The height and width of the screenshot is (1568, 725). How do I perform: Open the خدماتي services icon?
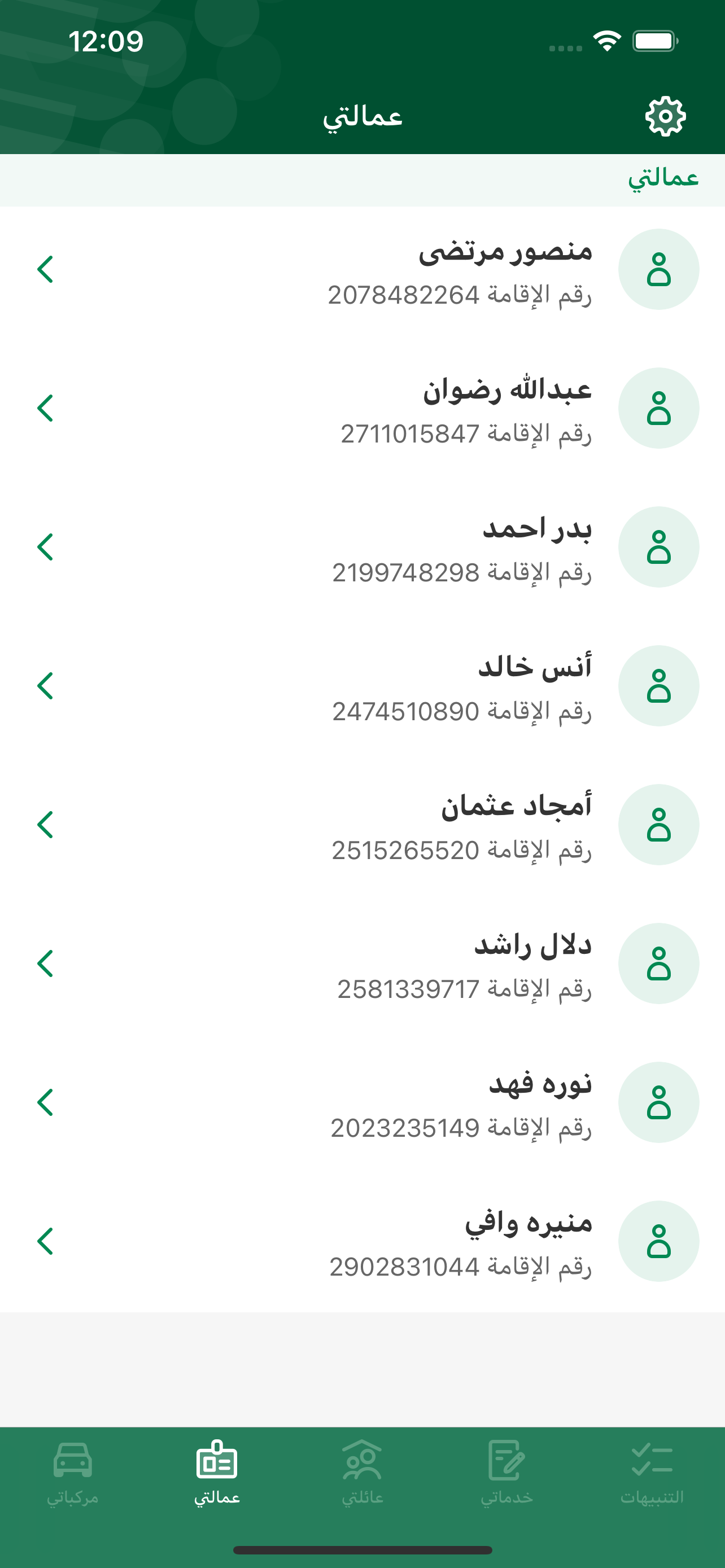[x=507, y=1470]
